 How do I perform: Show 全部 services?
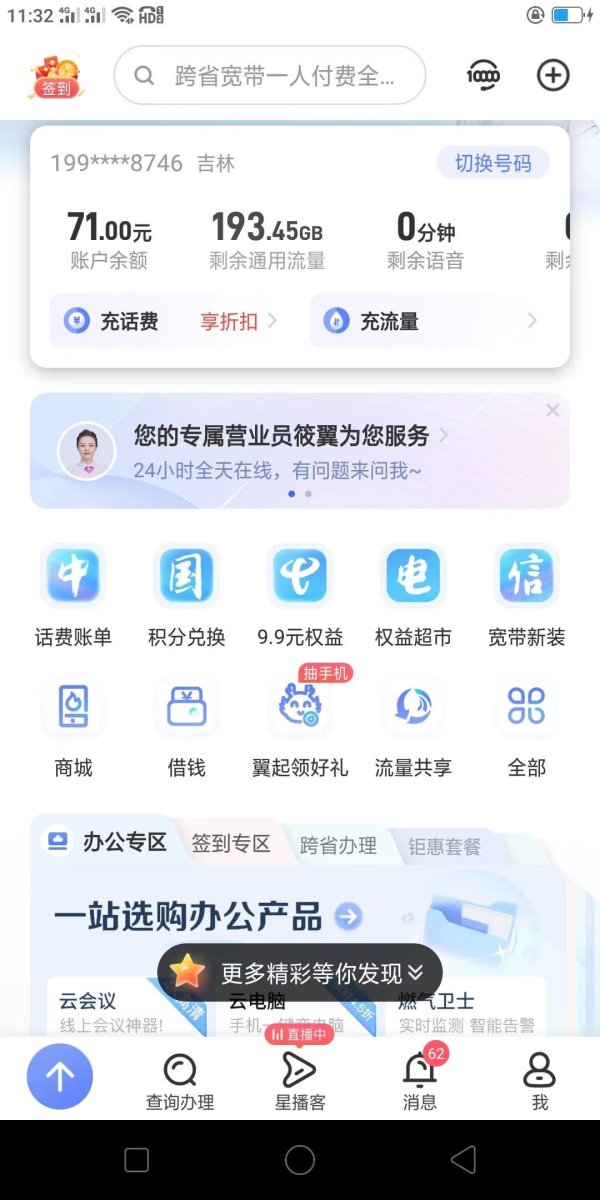point(526,727)
